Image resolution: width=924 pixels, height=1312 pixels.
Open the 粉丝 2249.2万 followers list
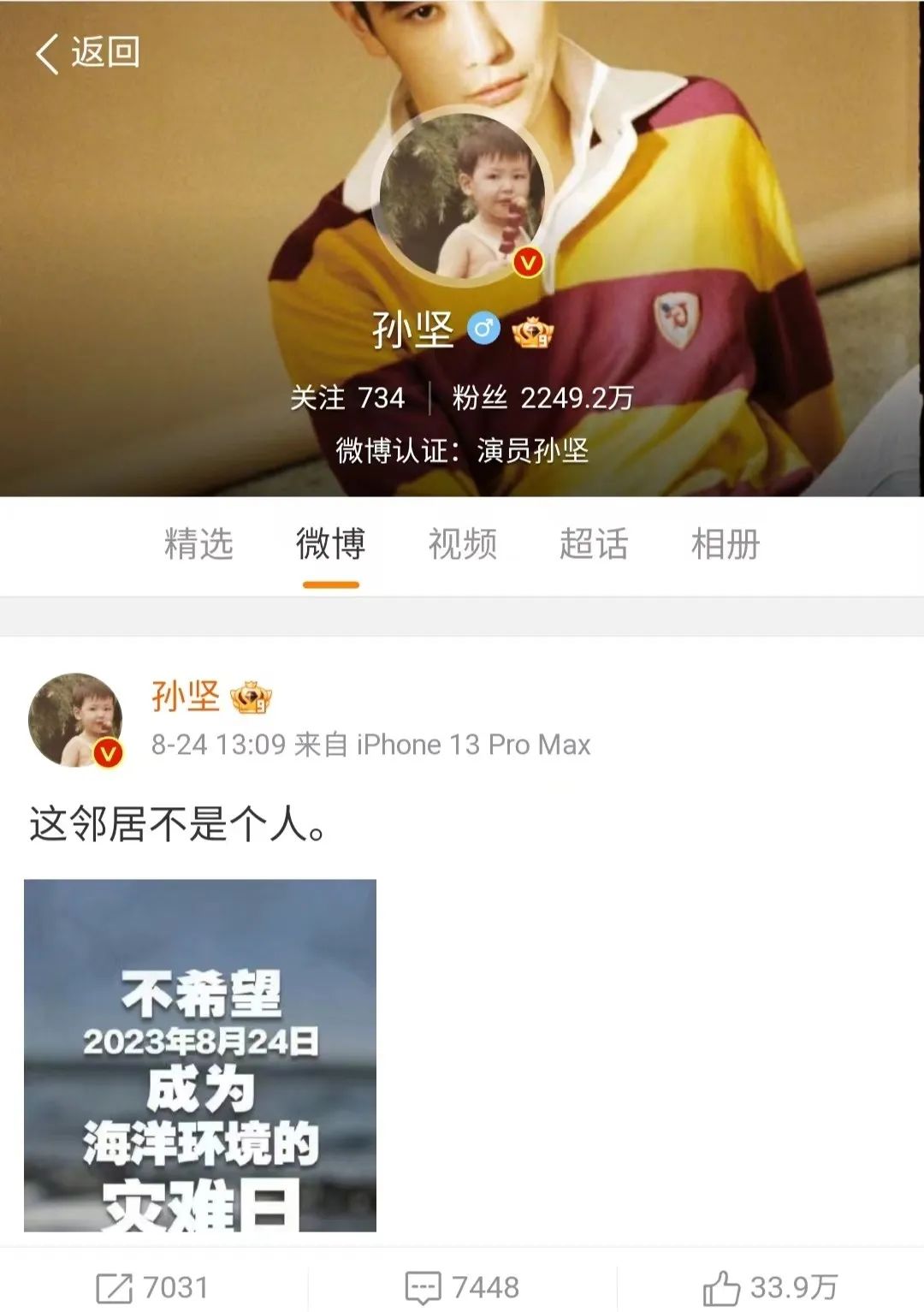click(542, 398)
